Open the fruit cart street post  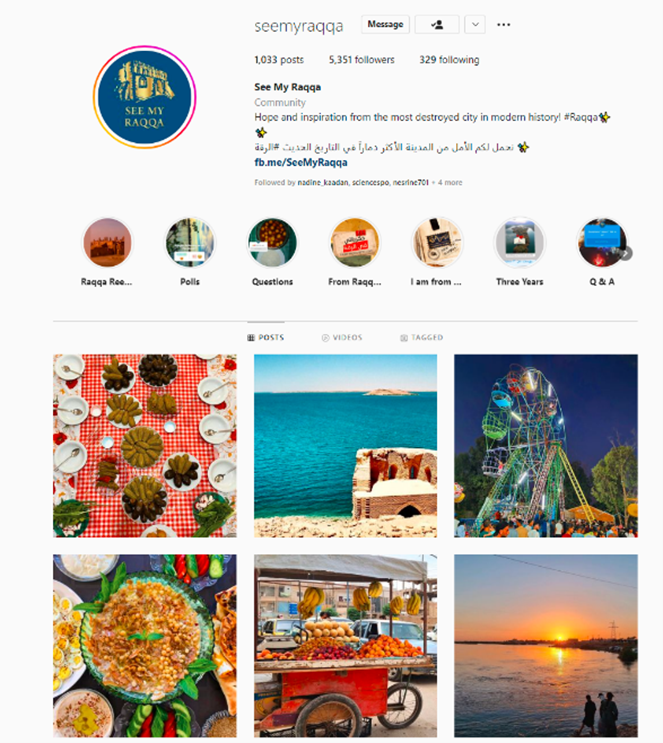click(x=345, y=646)
